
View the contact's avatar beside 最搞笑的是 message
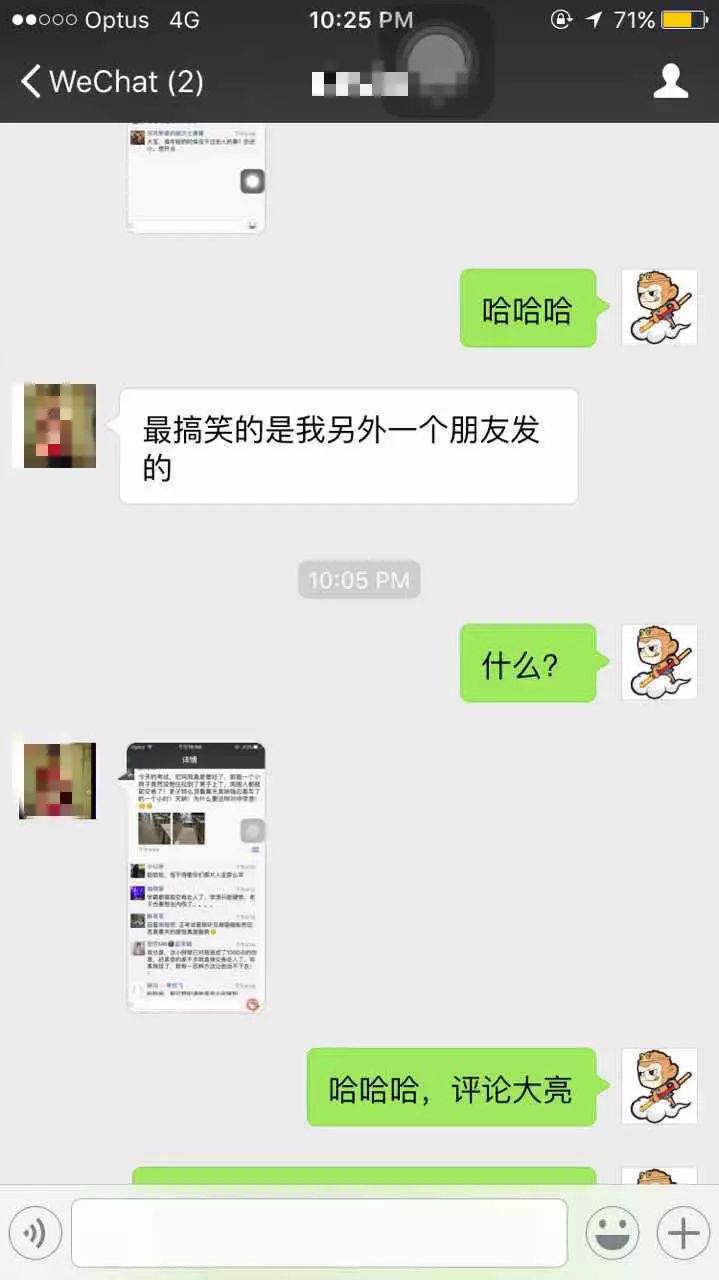point(60,425)
